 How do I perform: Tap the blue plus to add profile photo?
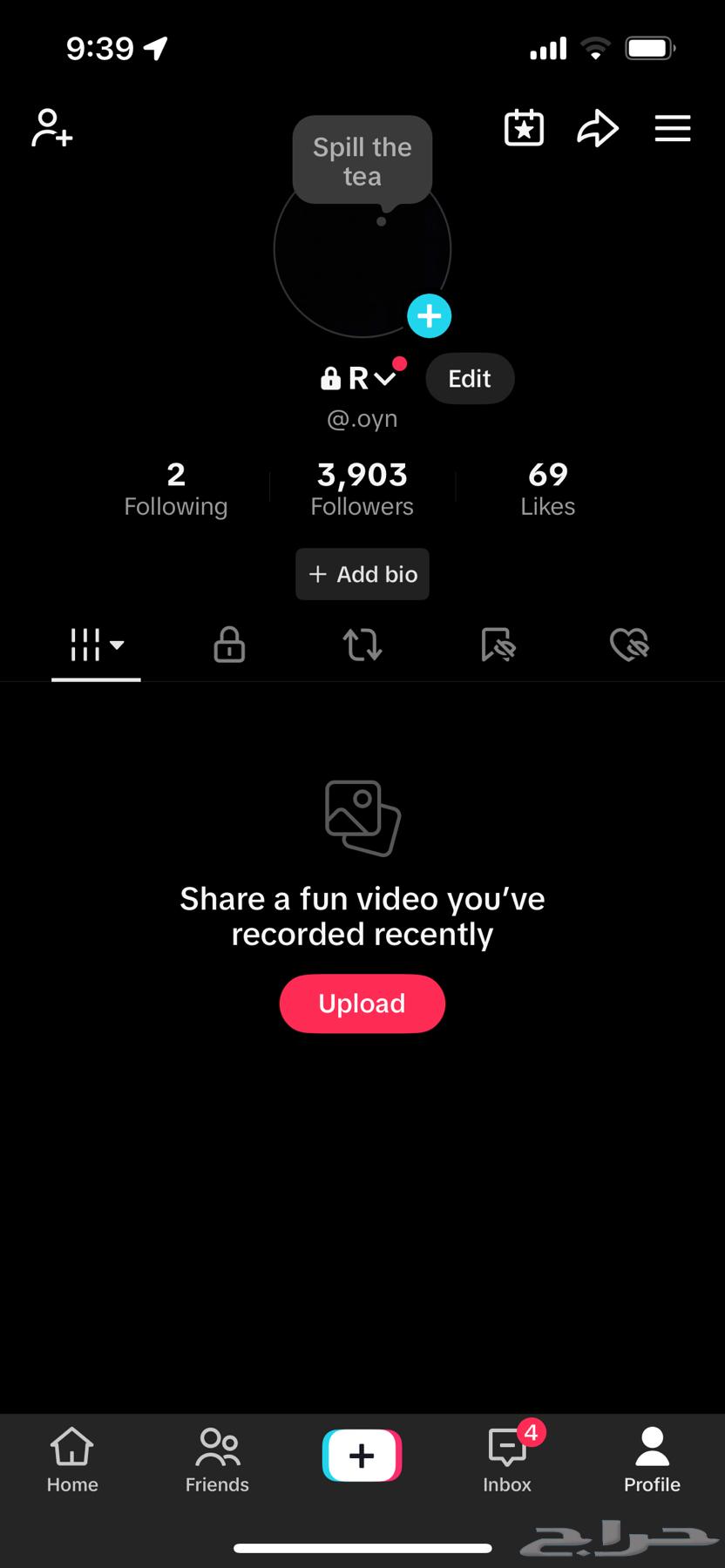click(429, 315)
